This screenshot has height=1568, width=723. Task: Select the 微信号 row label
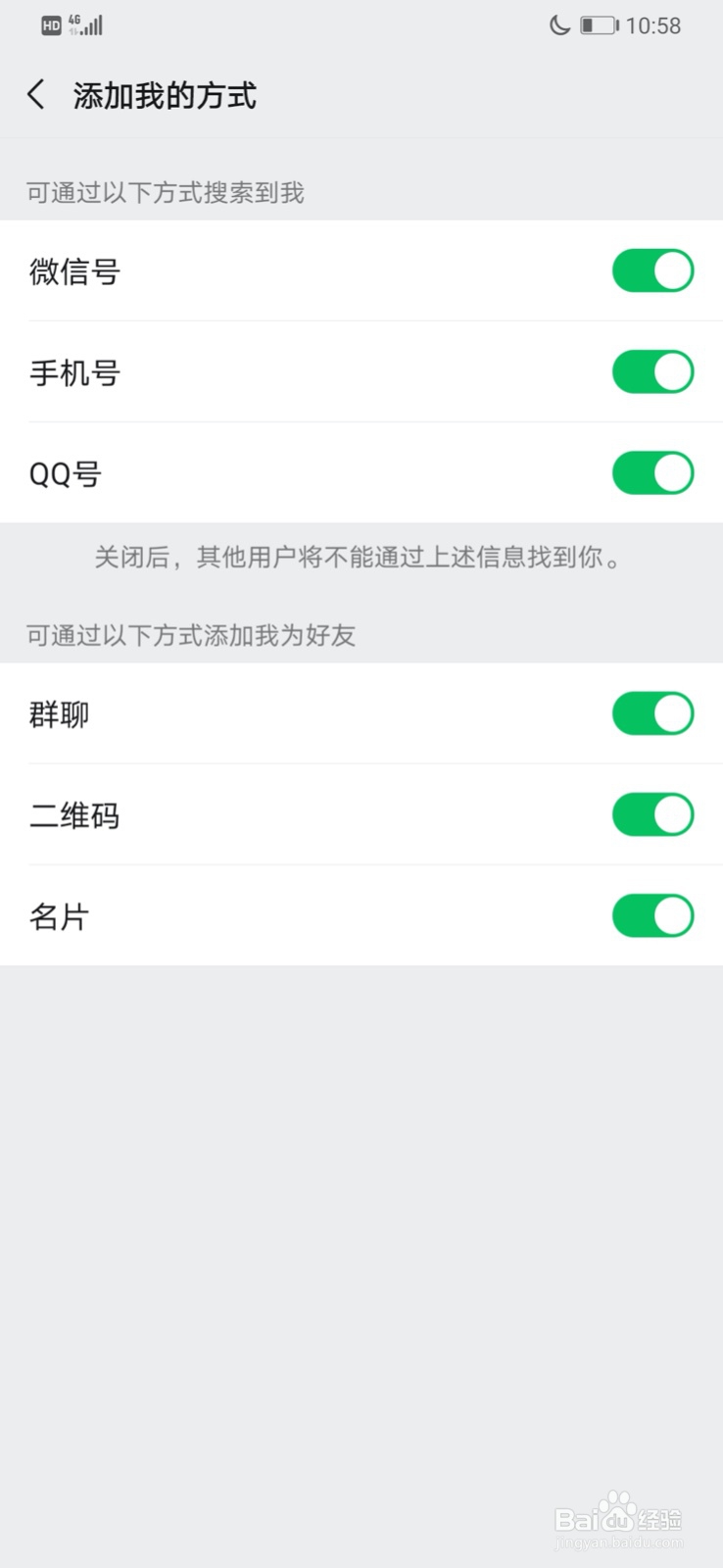(x=74, y=272)
